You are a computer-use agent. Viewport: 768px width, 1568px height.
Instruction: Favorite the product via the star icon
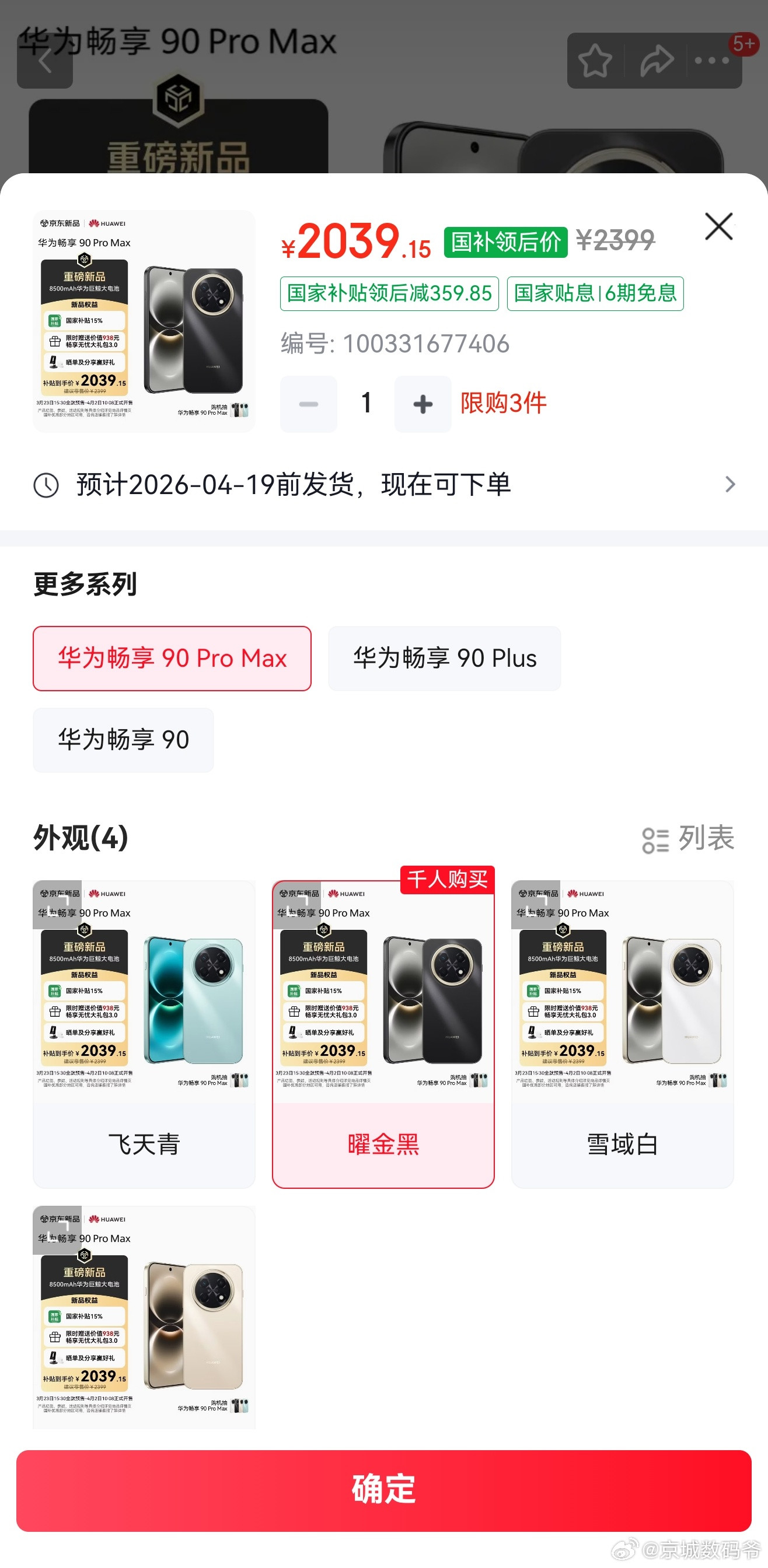(595, 61)
